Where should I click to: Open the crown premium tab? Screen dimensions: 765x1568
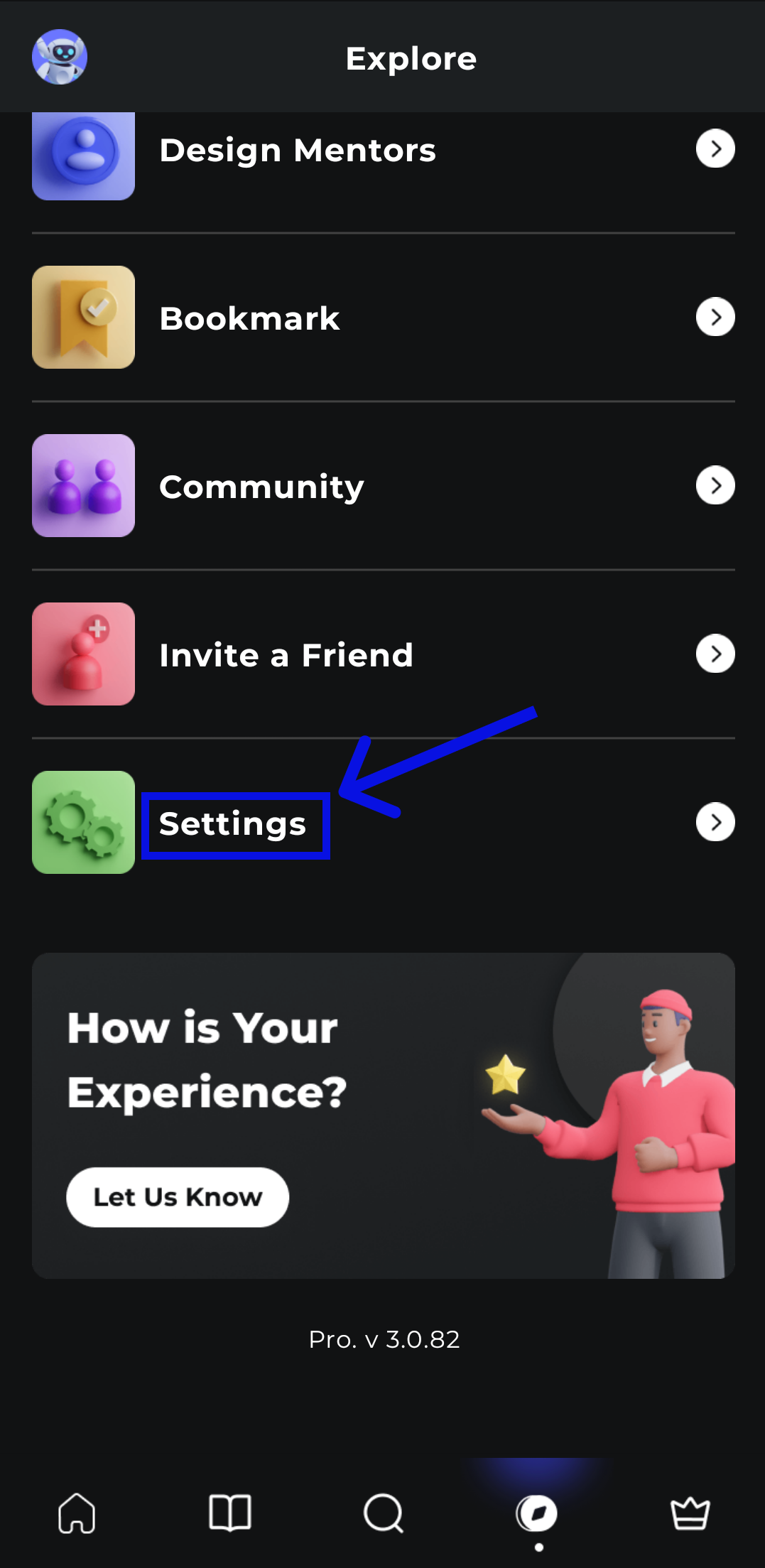tap(690, 1513)
